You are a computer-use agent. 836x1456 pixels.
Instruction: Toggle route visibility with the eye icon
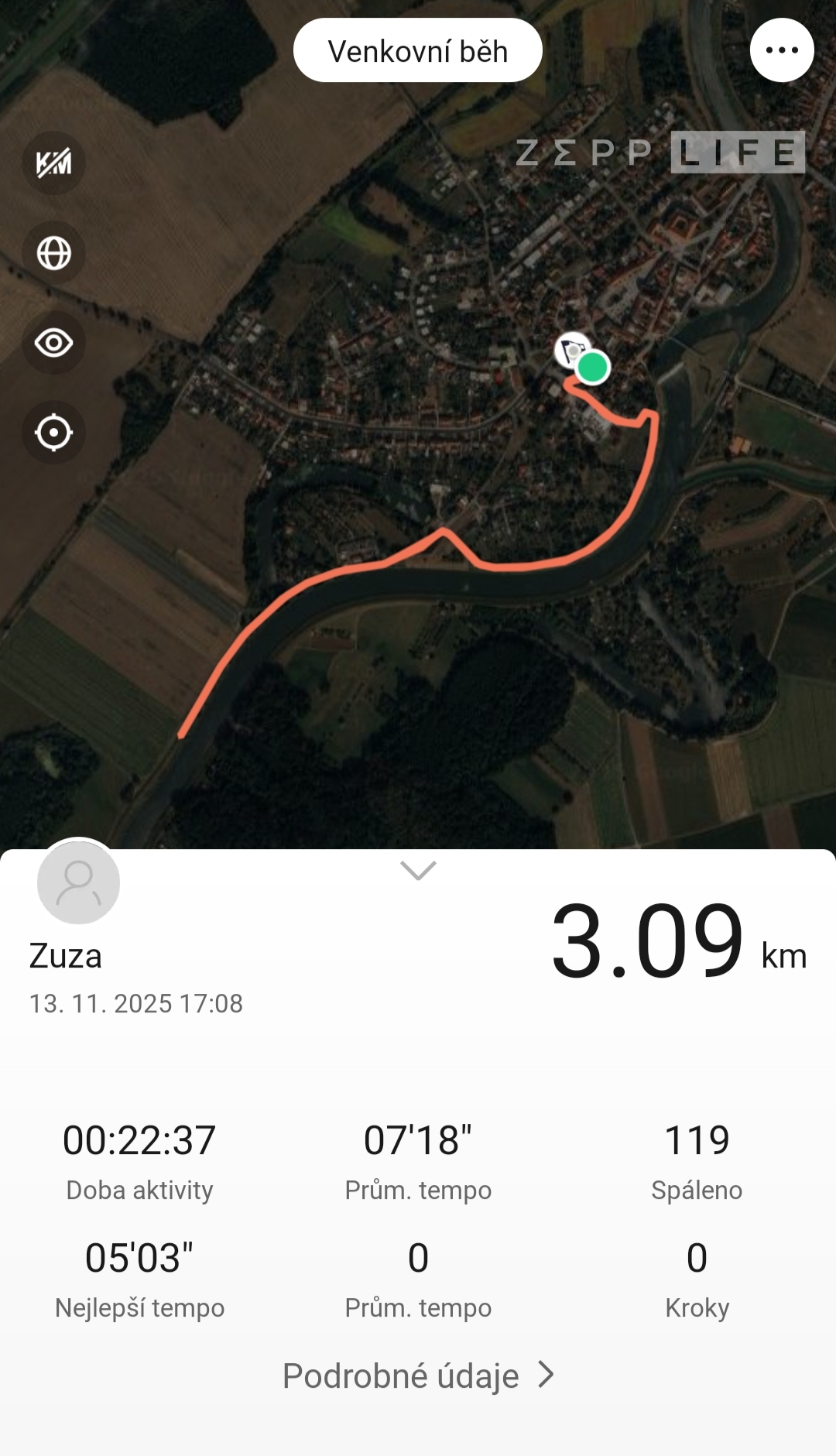click(x=53, y=342)
